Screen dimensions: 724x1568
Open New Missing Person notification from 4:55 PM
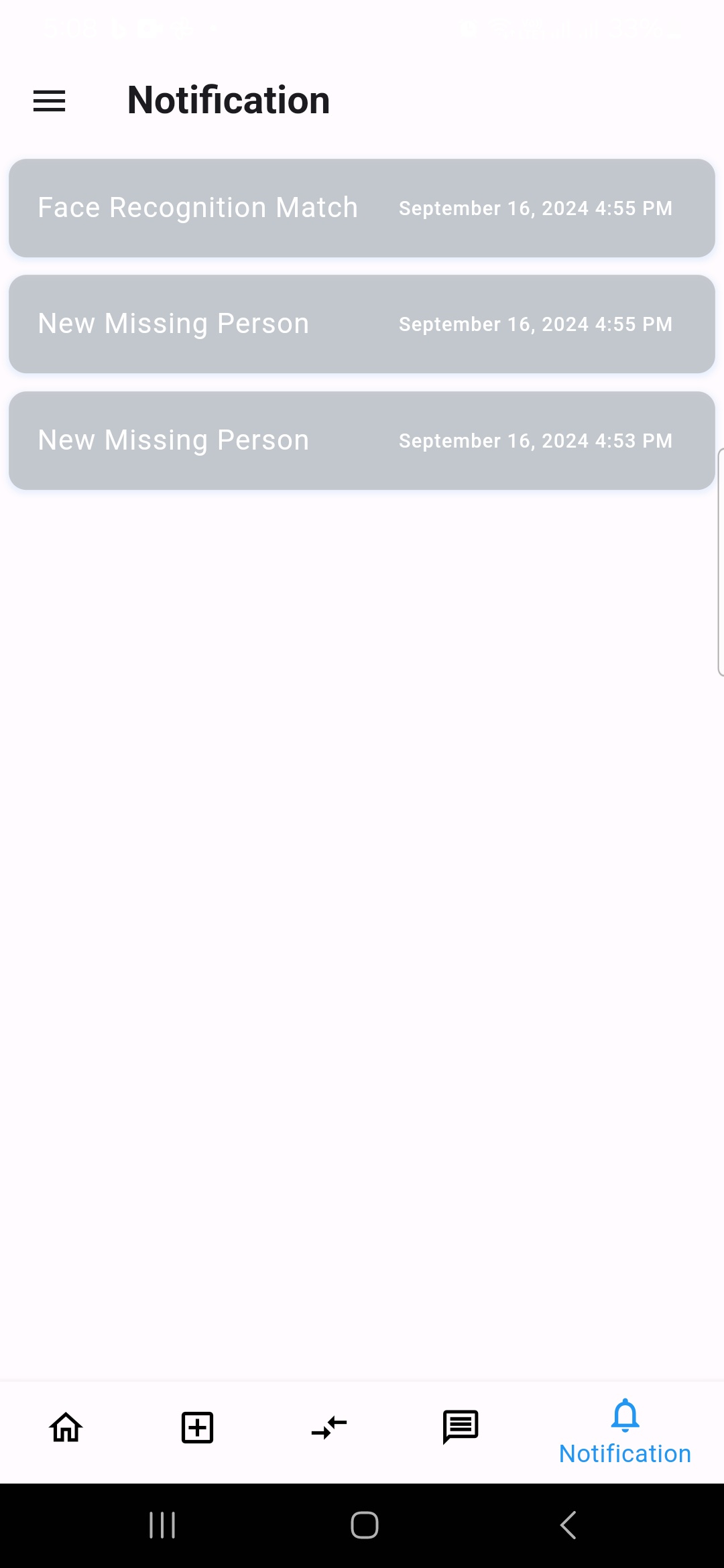click(362, 324)
